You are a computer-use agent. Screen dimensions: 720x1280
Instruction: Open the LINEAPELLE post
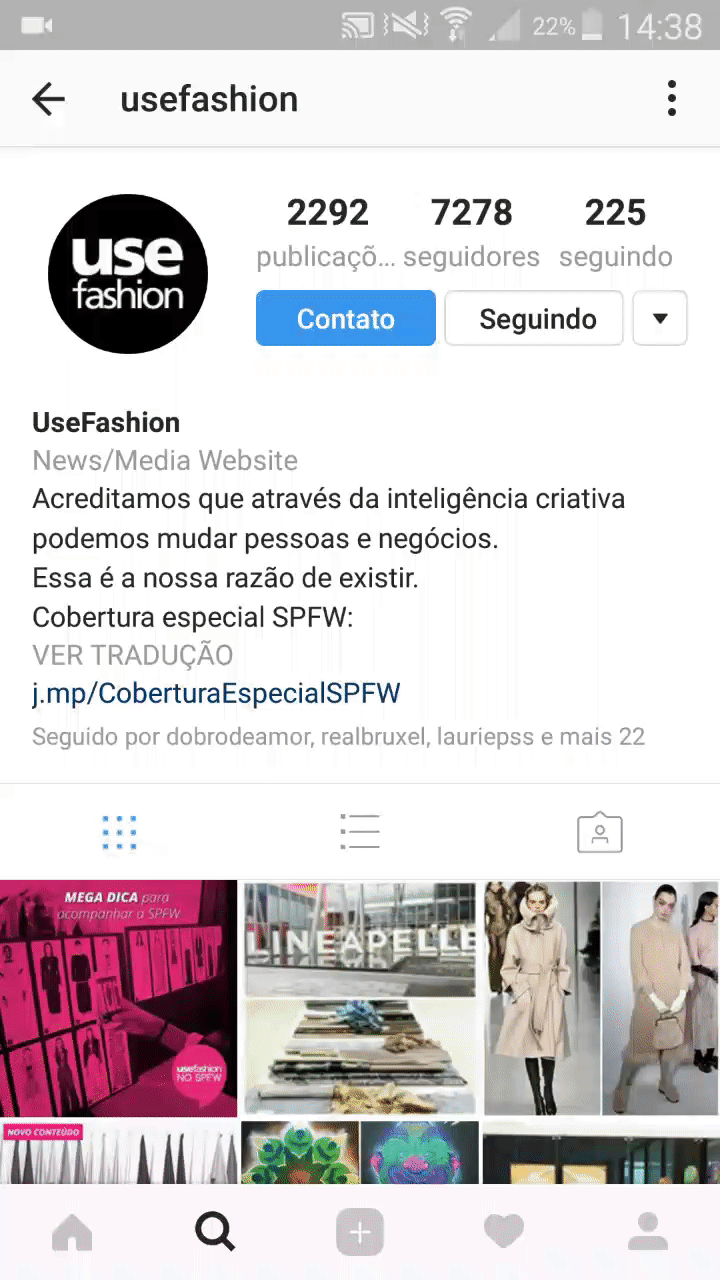tap(360, 998)
